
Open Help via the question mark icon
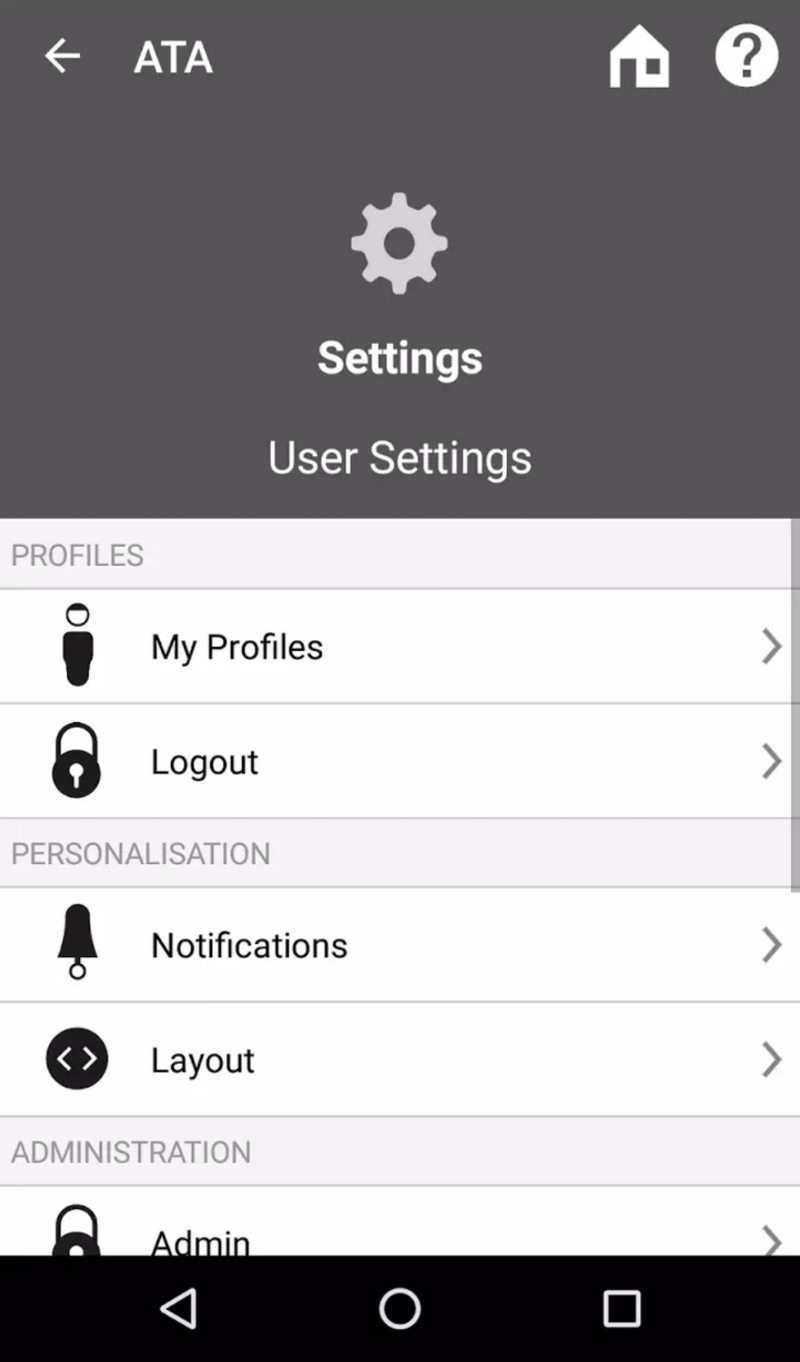[746, 55]
